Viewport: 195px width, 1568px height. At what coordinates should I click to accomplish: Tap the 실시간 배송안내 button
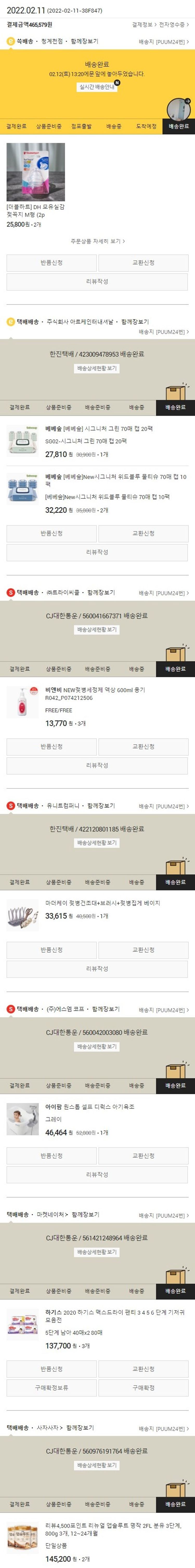[x=97, y=87]
